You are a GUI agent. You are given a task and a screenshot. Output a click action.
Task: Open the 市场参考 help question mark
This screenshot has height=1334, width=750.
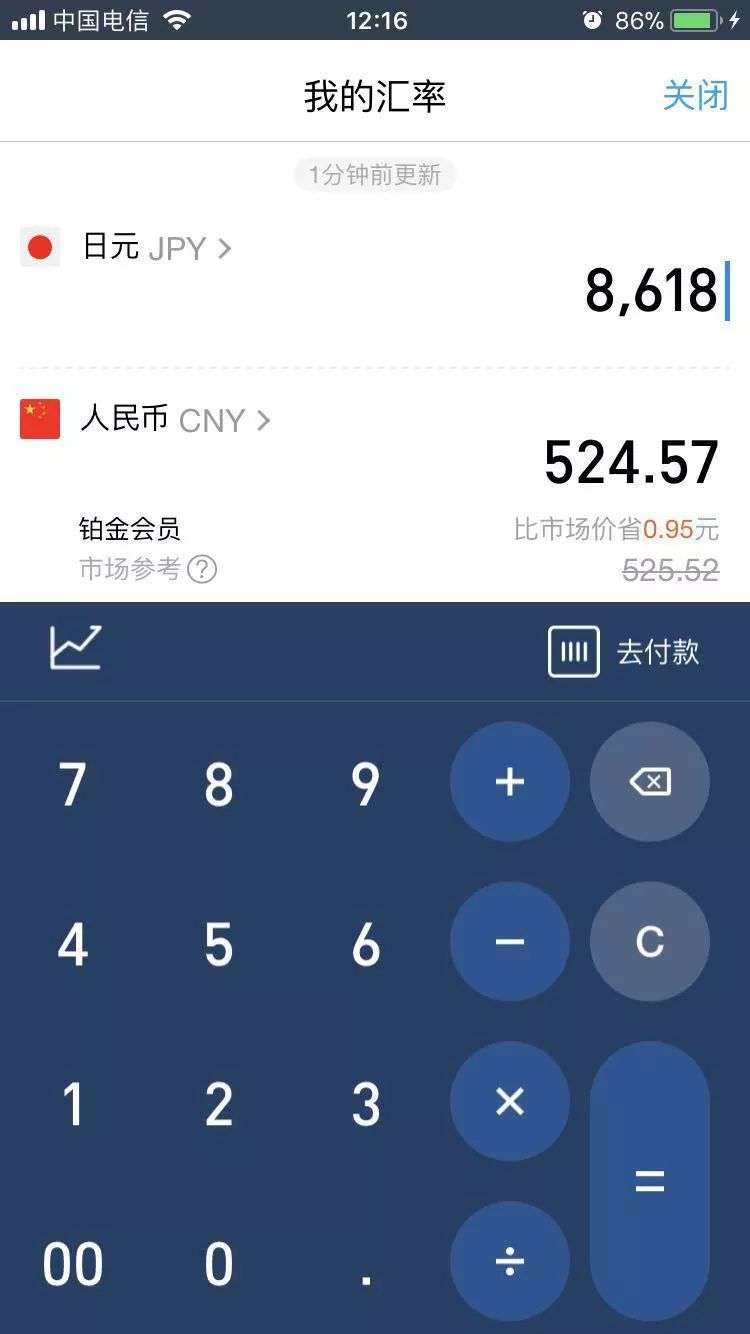[204, 569]
